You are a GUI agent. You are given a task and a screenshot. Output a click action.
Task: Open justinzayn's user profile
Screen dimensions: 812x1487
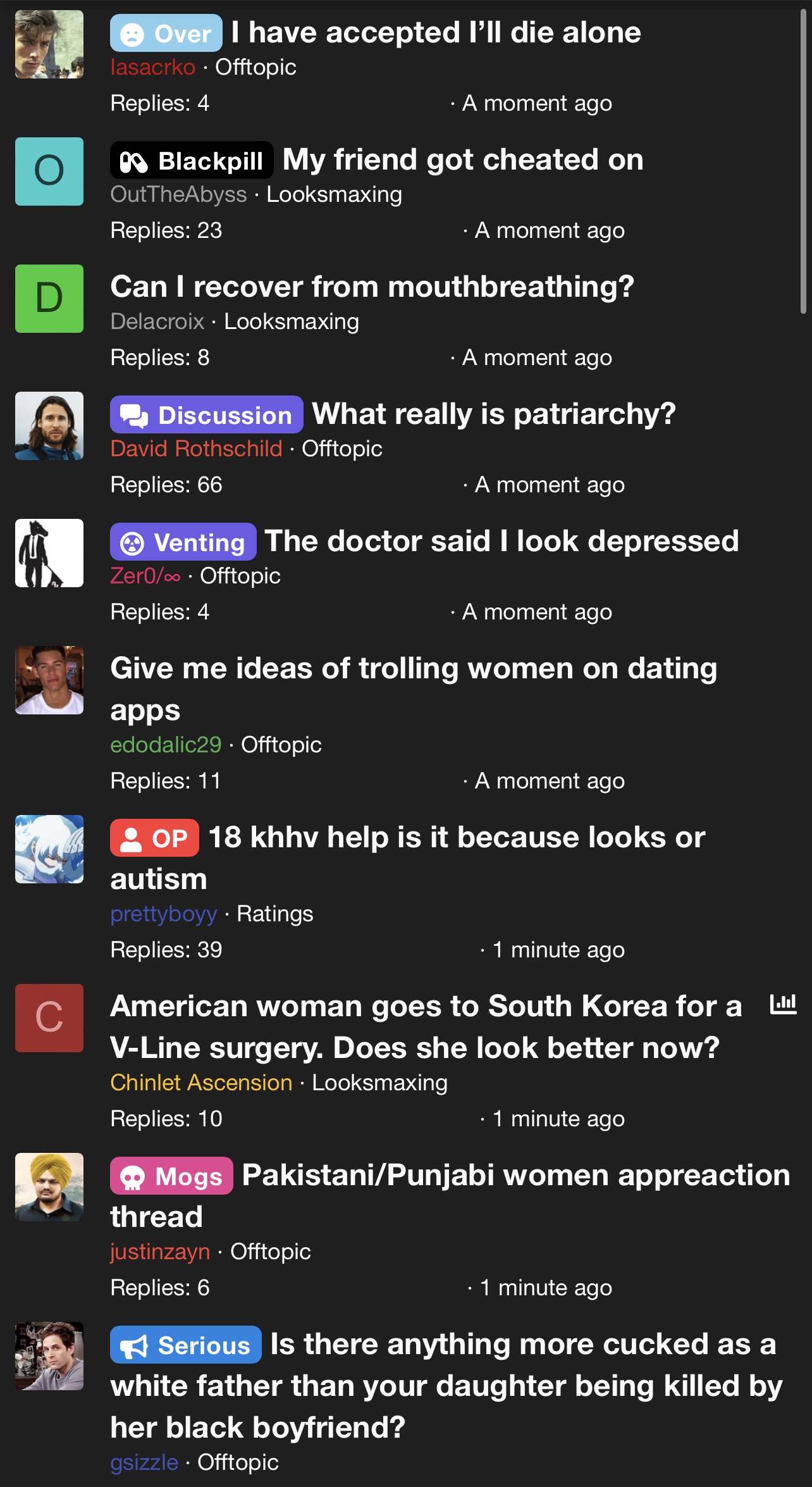pos(160,1252)
